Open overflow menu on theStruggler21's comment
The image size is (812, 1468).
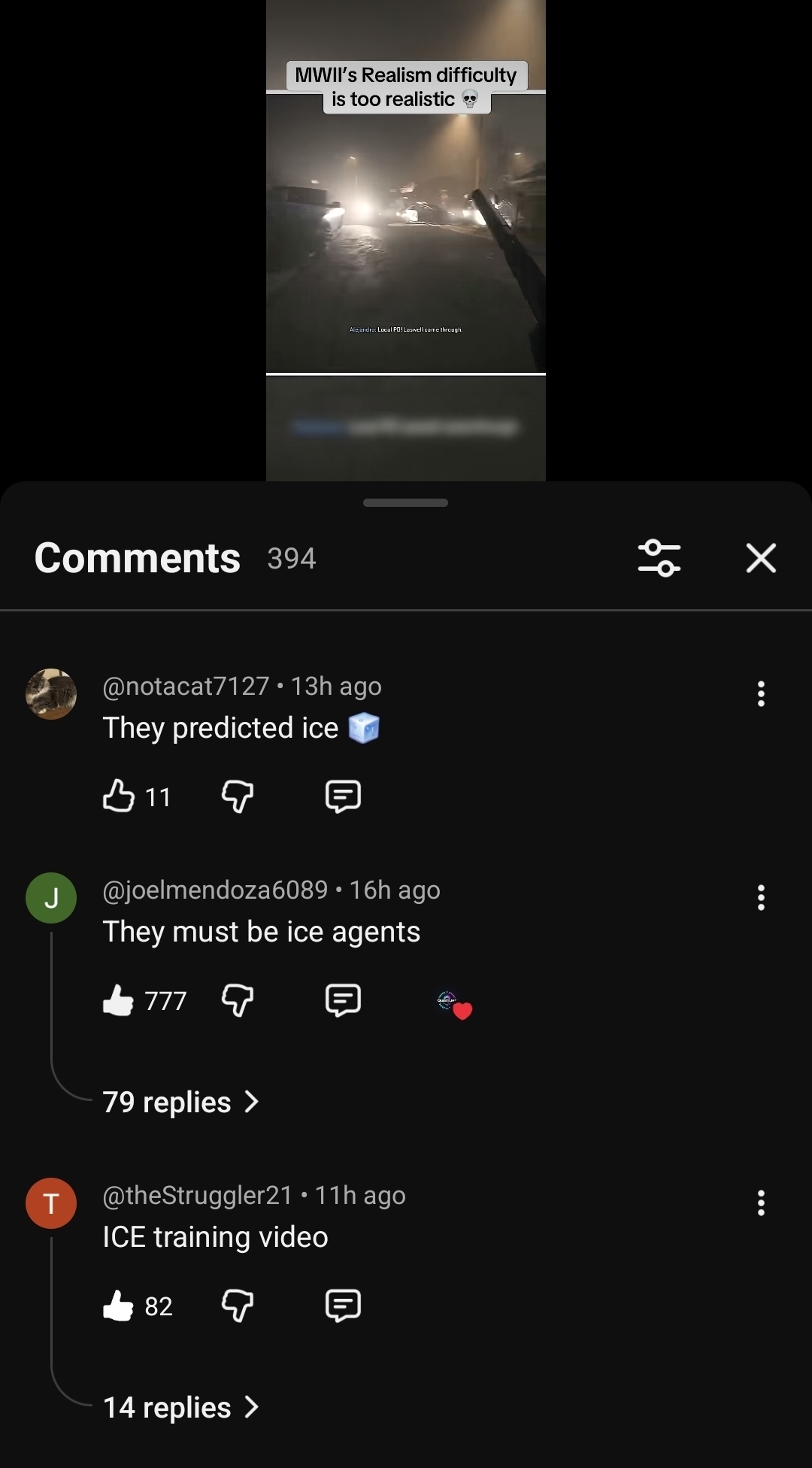(x=761, y=1203)
